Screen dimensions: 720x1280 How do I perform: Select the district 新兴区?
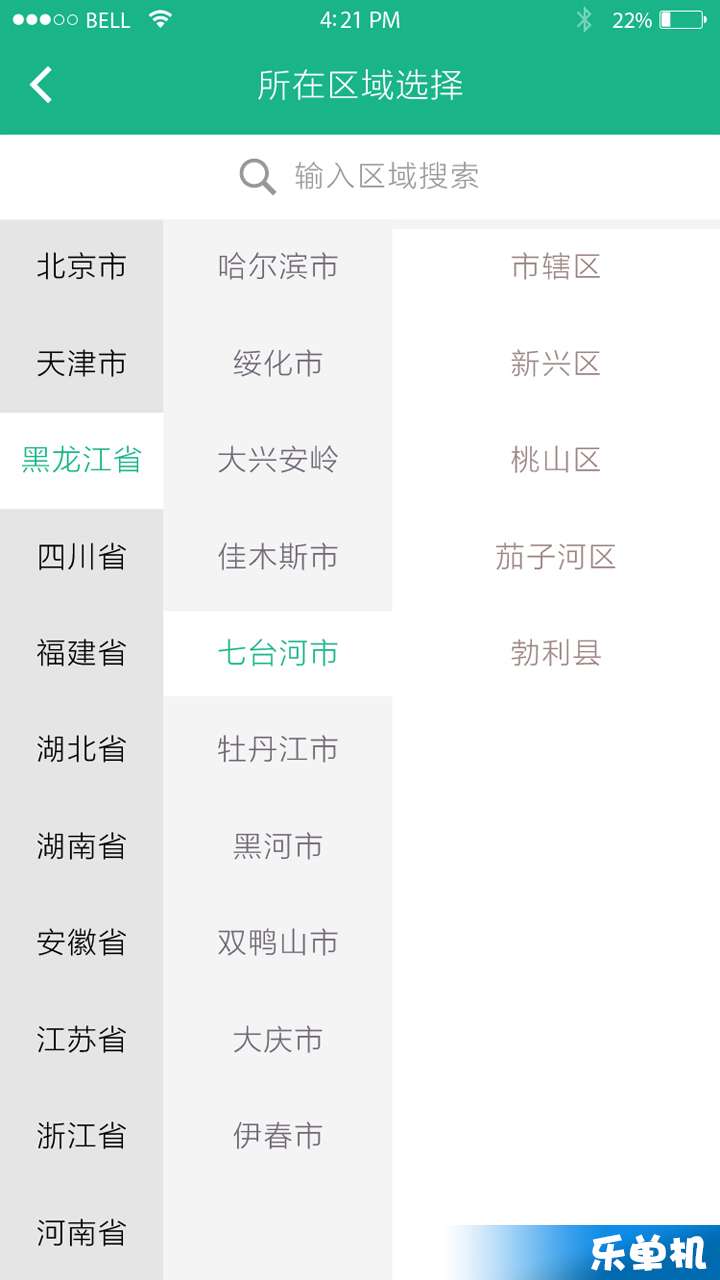pos(556,363)
